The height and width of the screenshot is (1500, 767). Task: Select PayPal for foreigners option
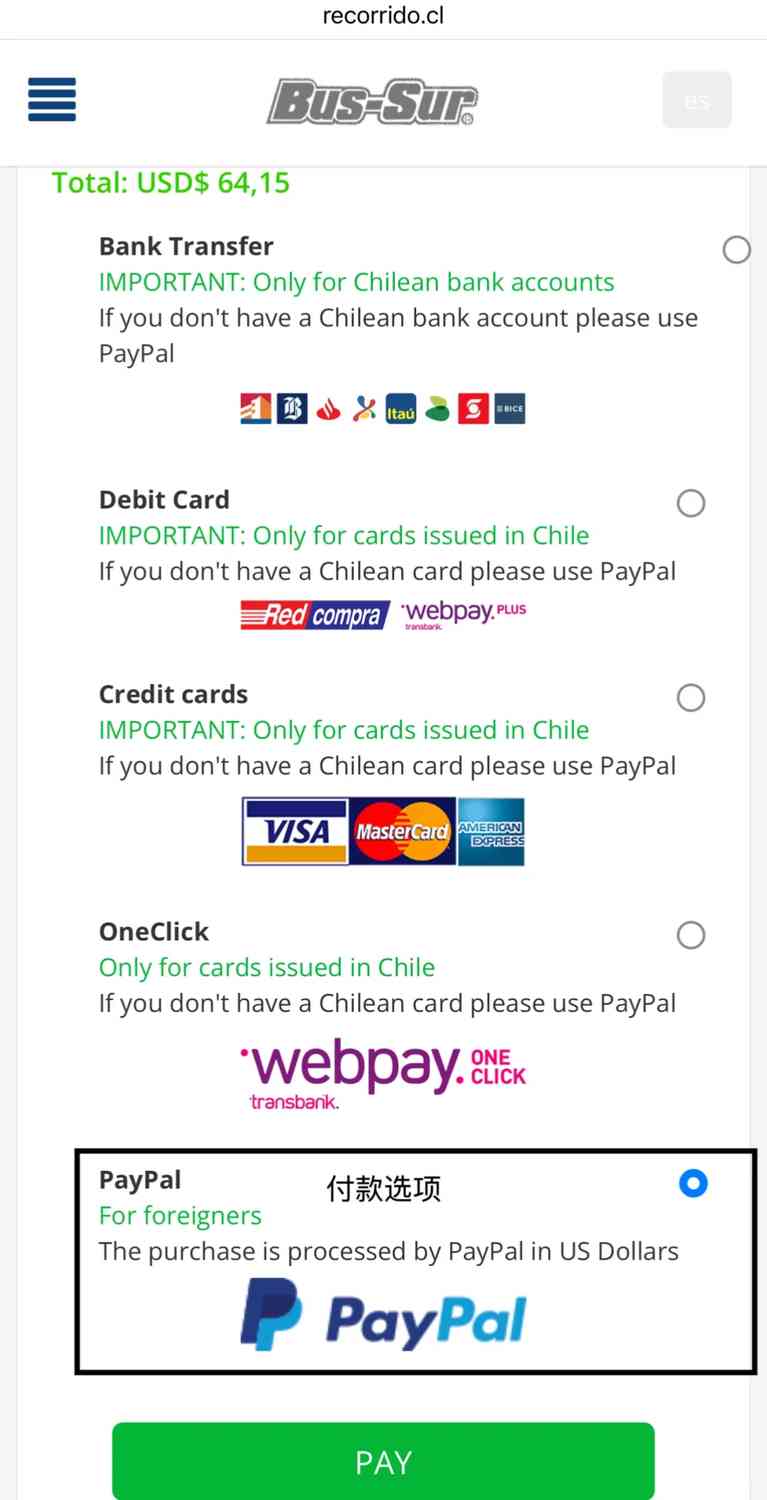692,1184
